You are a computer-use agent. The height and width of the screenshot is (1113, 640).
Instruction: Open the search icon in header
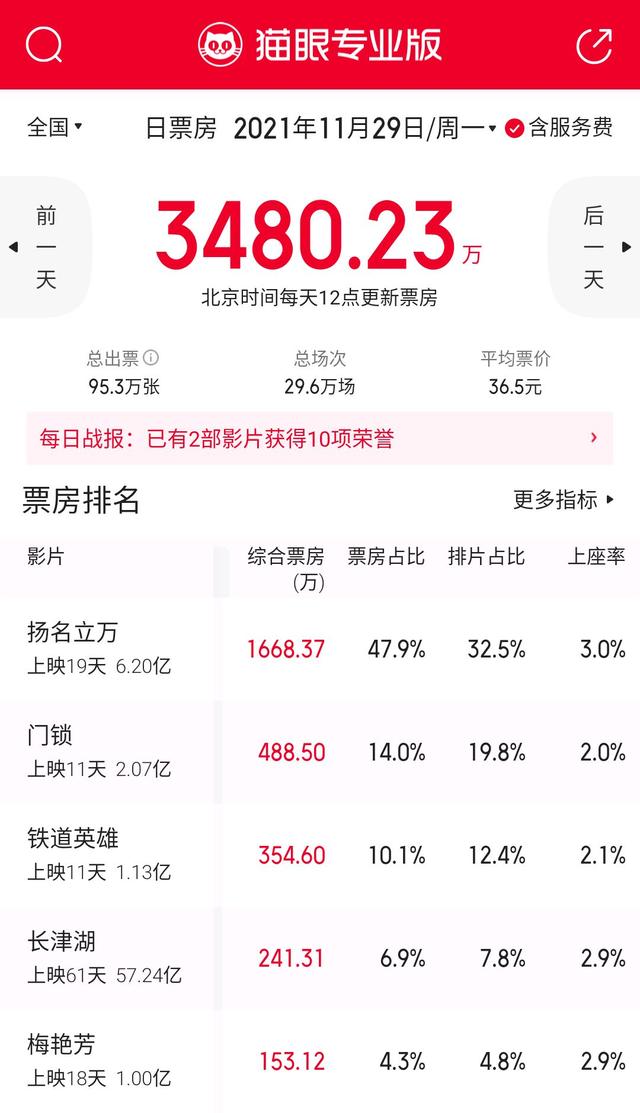[44, 45]
